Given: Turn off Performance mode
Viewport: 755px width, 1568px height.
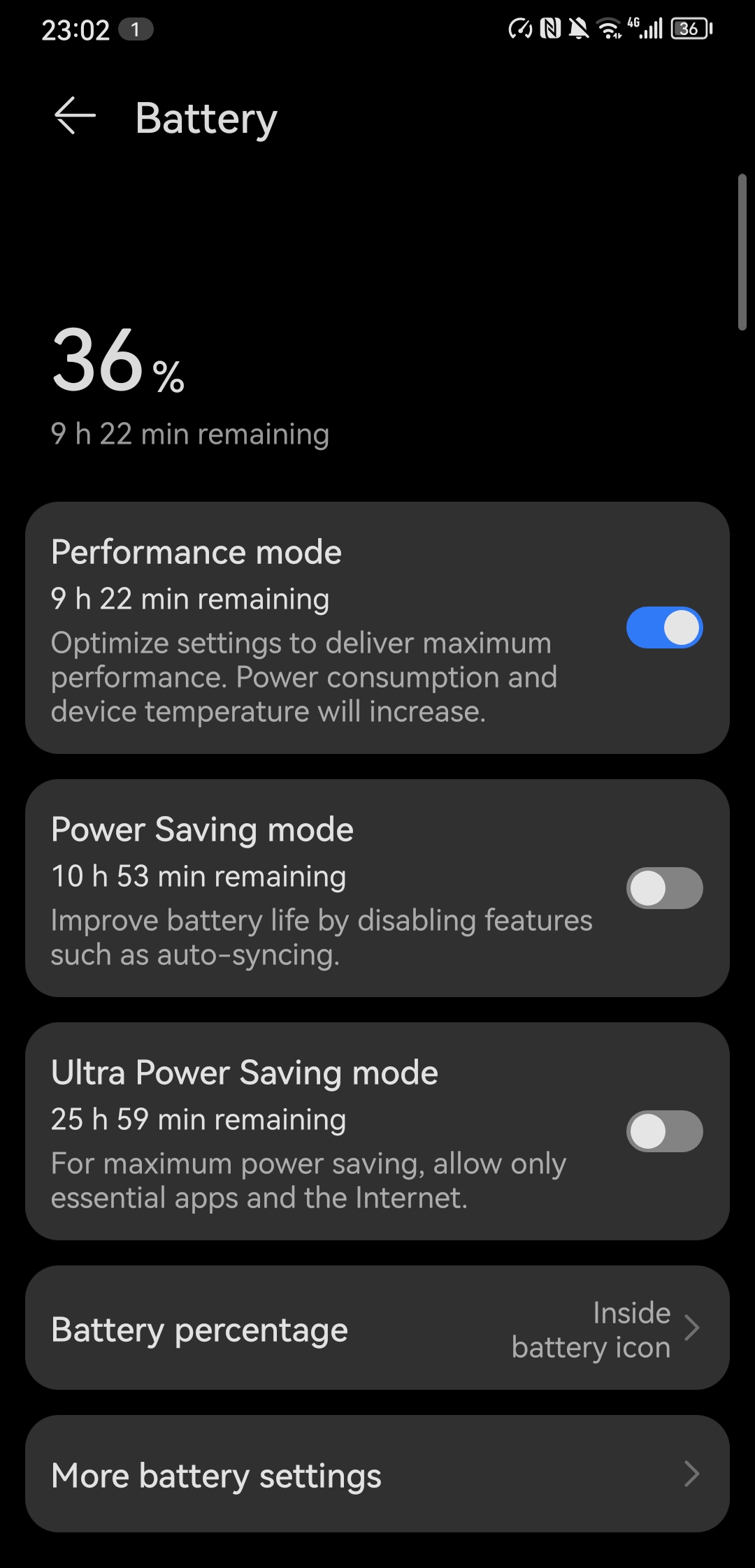Looking at the screenshot, I should point(664,627).
